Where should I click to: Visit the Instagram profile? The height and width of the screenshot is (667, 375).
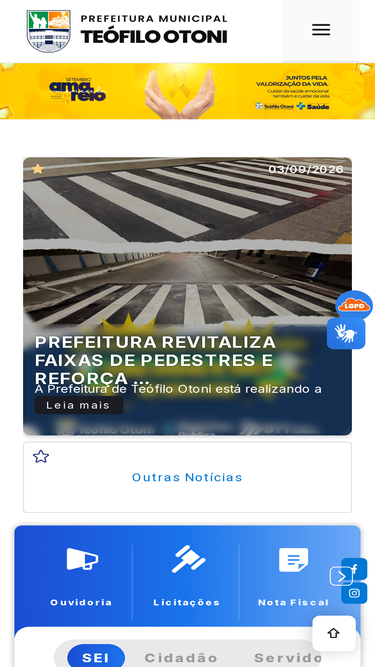pyautogui.click(x=355, y=593)
